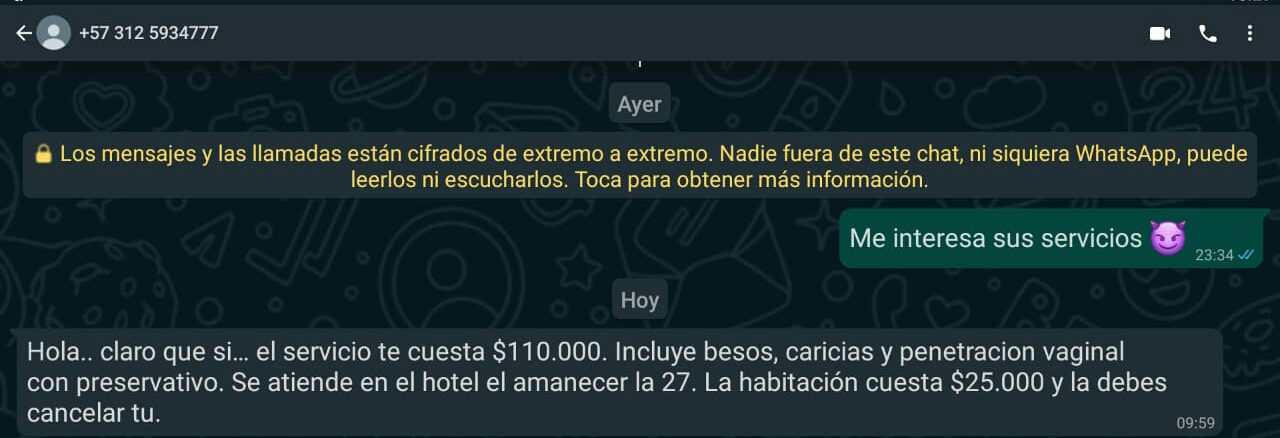
Task: Go back to the chat list
Action: (23, 33)
